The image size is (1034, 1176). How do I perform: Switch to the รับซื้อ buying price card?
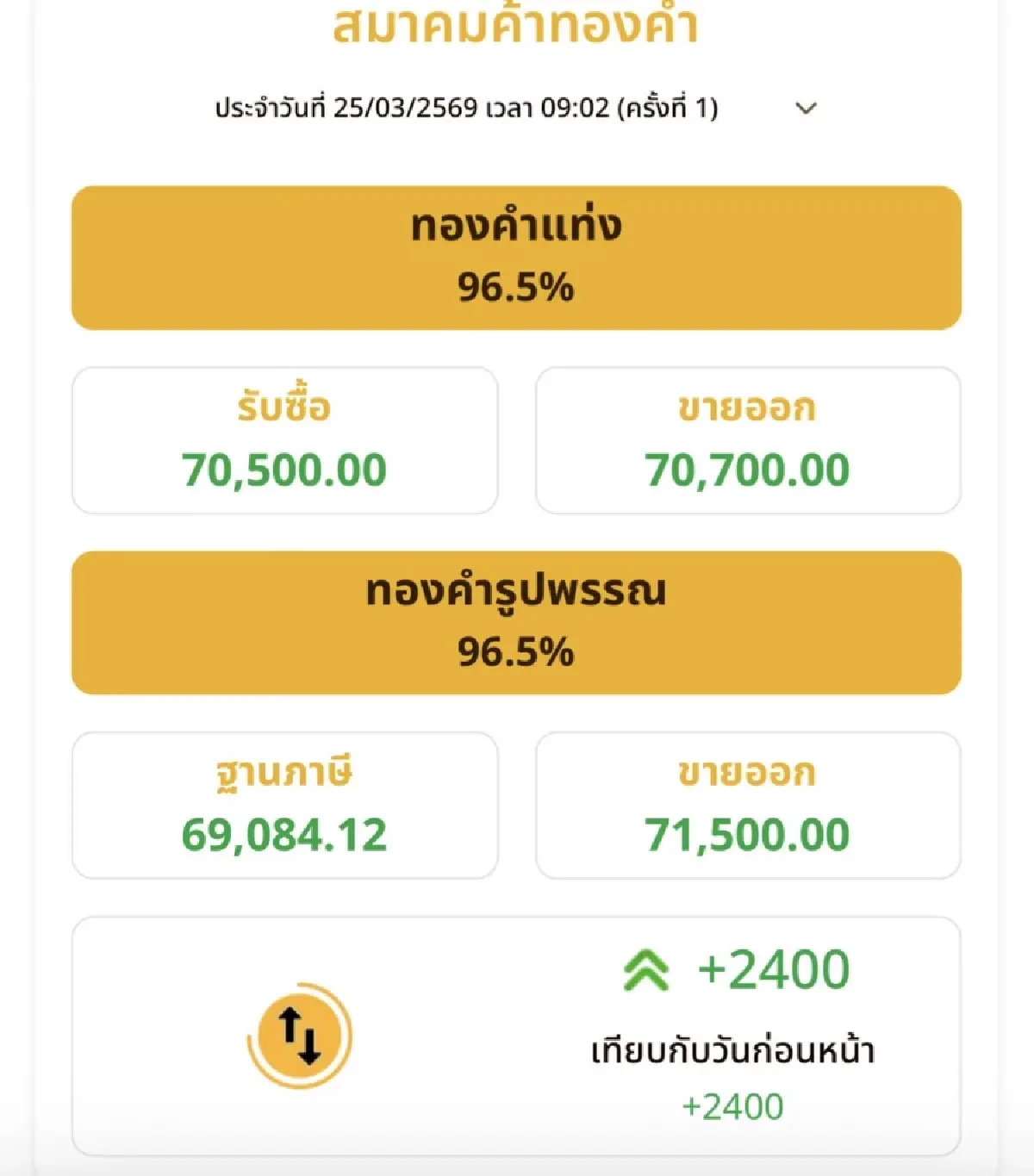click(284, 439)
